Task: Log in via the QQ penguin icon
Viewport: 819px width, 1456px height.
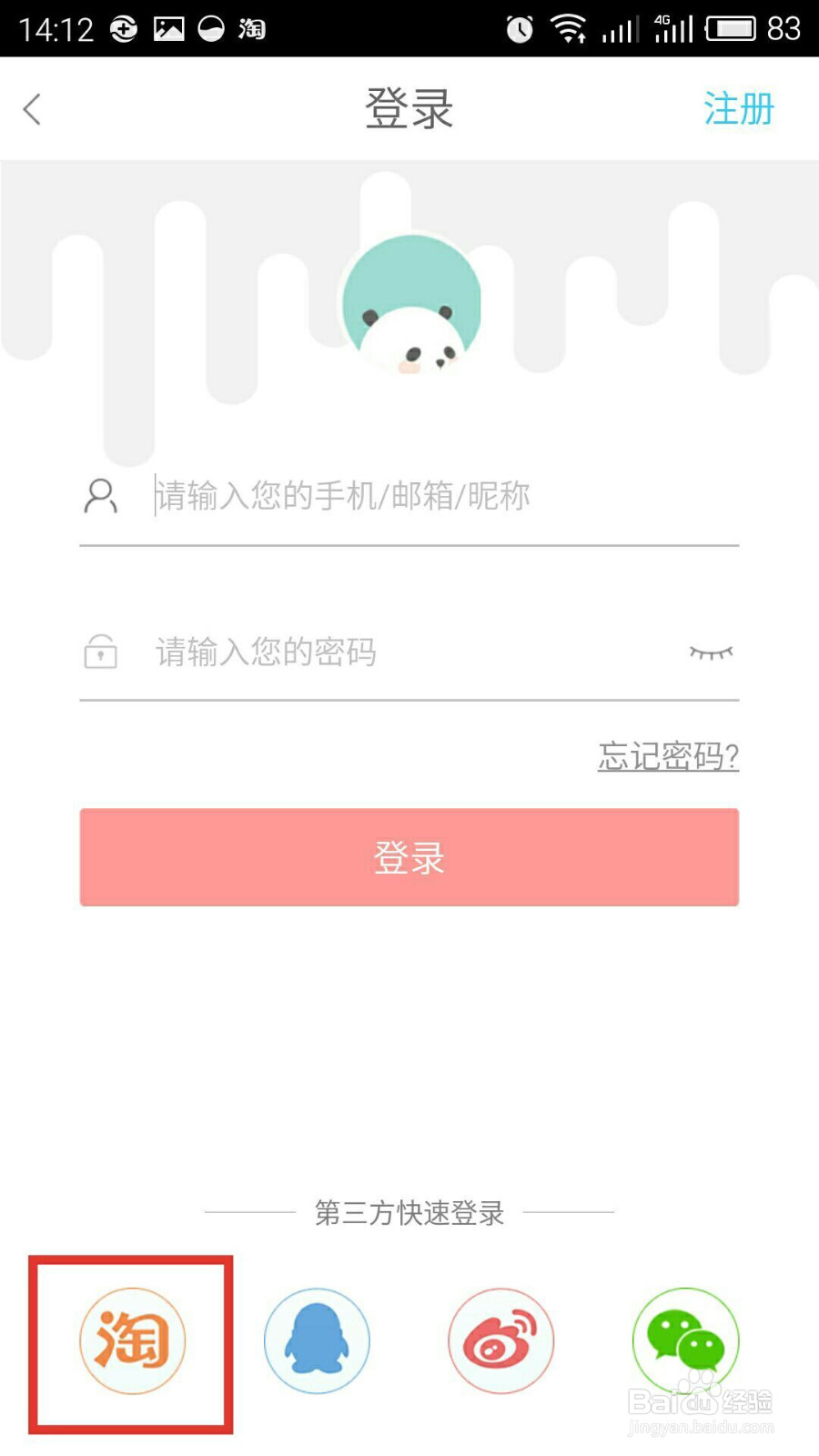Action: (317, 1340)
